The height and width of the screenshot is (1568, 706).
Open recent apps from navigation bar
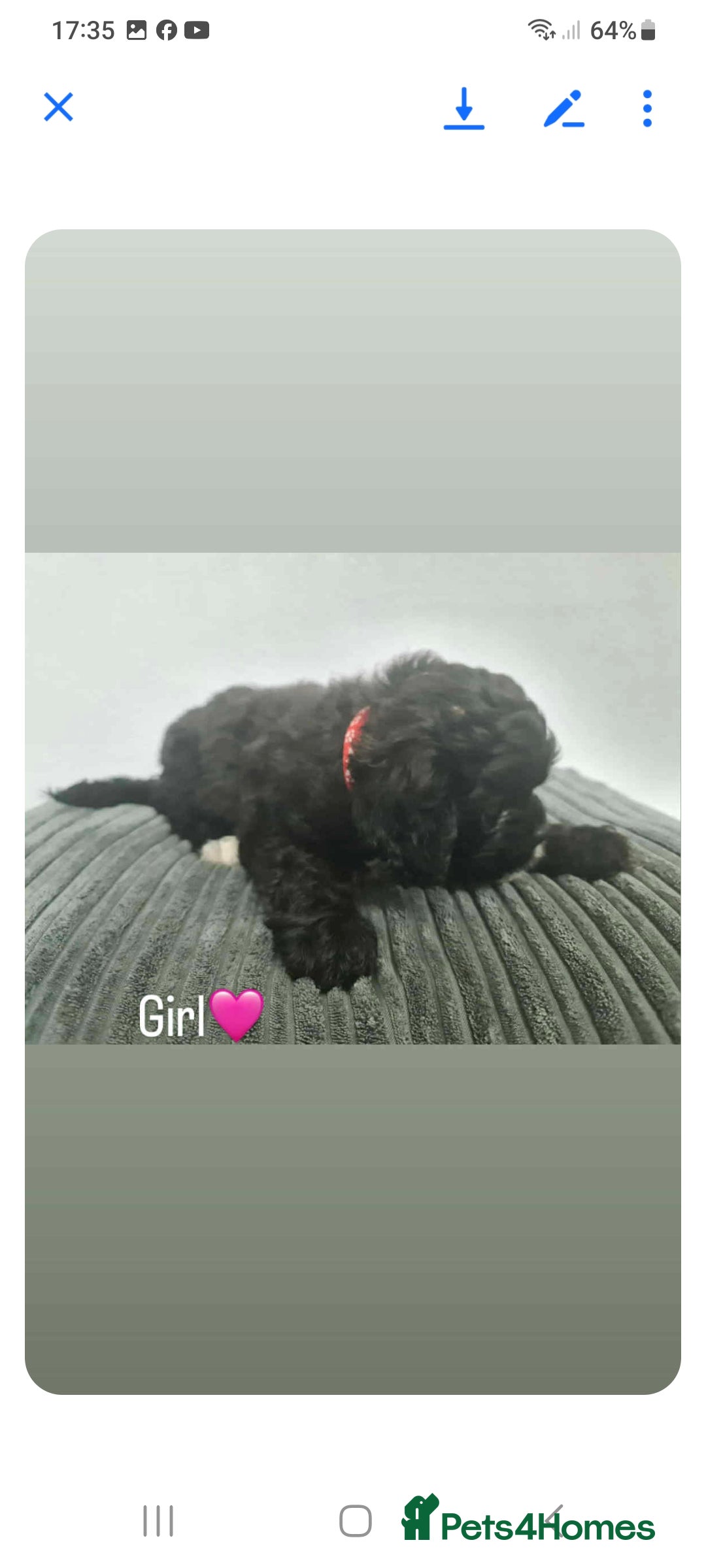pos(158,1520)
